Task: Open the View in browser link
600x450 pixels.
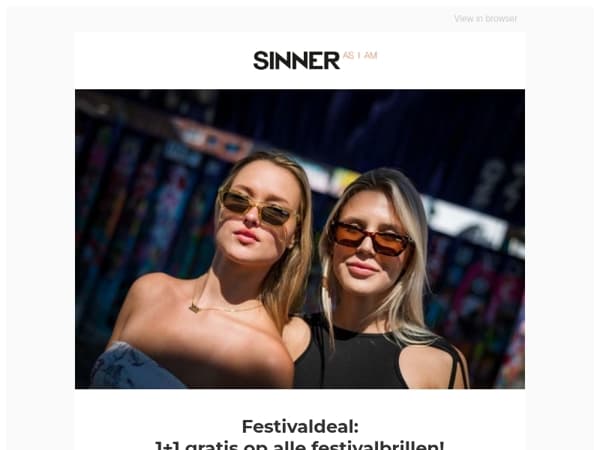Action: point(485,18)
